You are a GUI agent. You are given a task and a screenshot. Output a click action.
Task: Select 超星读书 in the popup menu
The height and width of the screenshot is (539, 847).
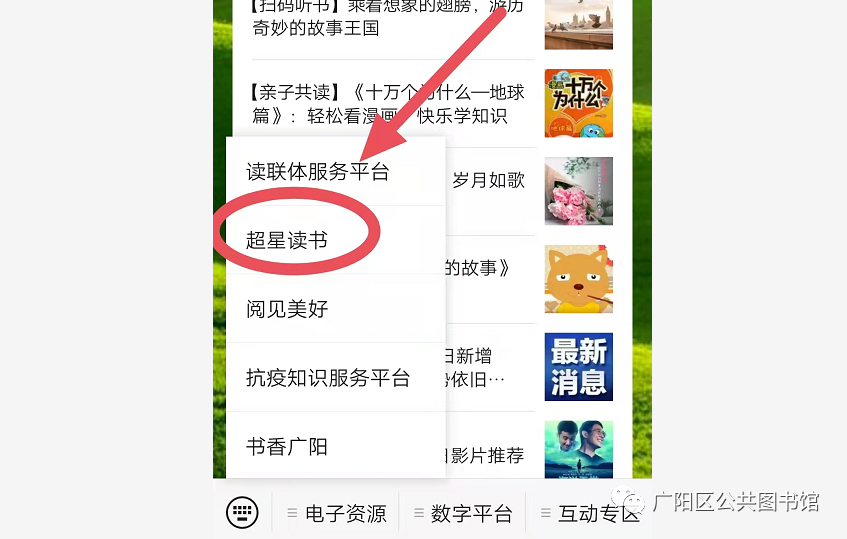287,240
